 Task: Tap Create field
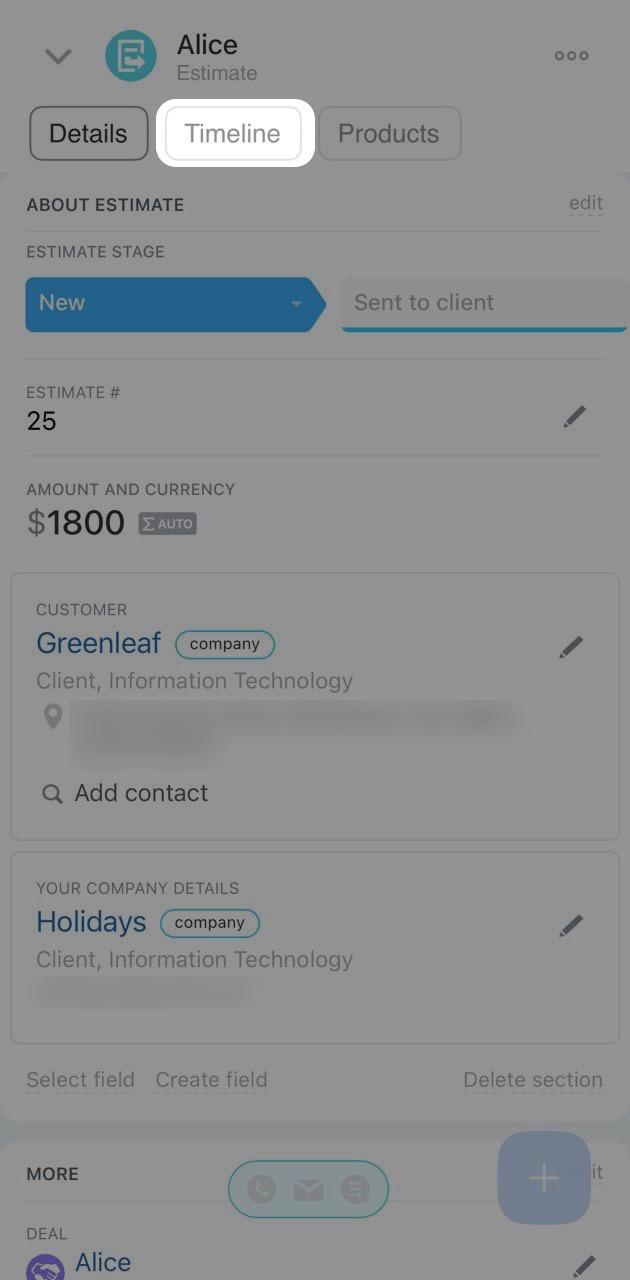coord(211,1080)
